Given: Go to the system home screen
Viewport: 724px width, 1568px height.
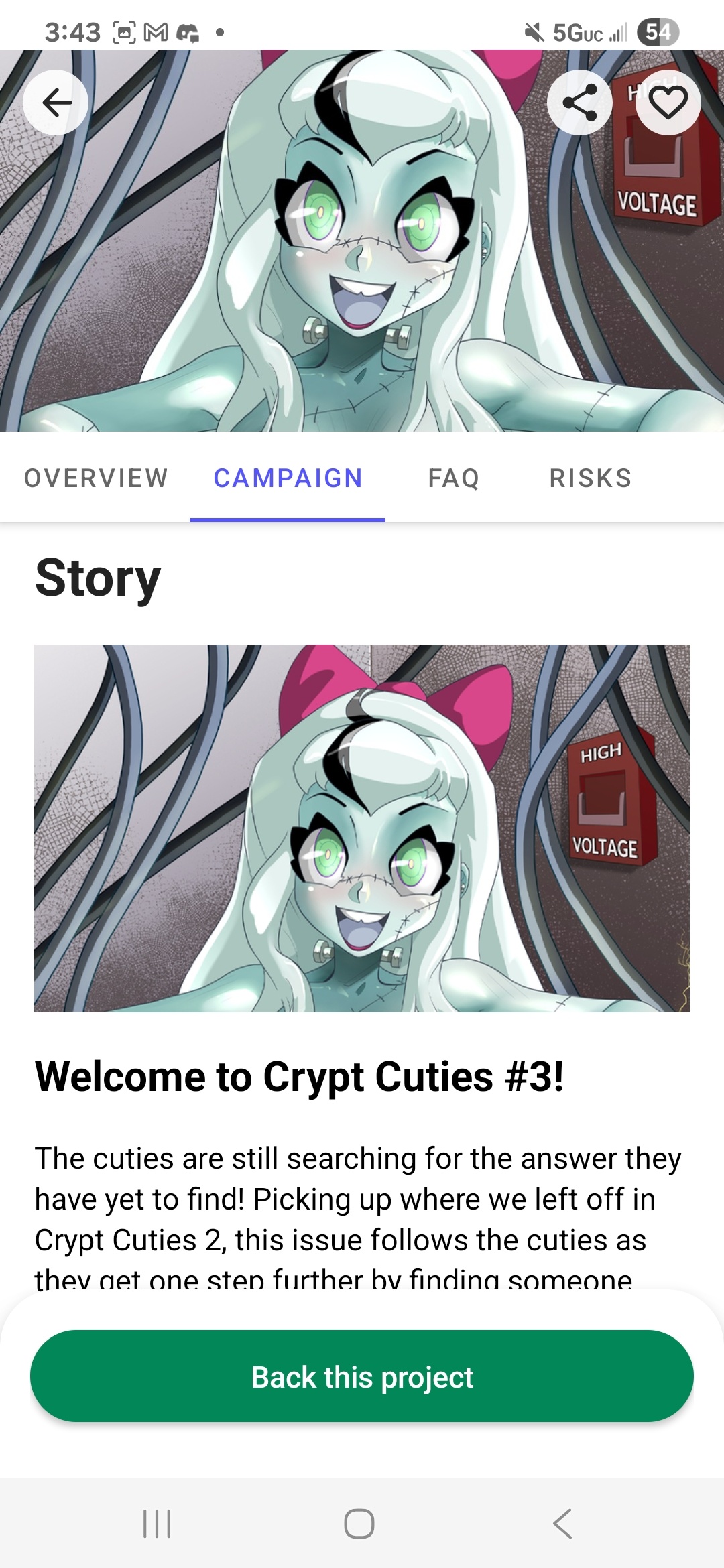Looking at the screenshot, I should [x=359, y=1523].
